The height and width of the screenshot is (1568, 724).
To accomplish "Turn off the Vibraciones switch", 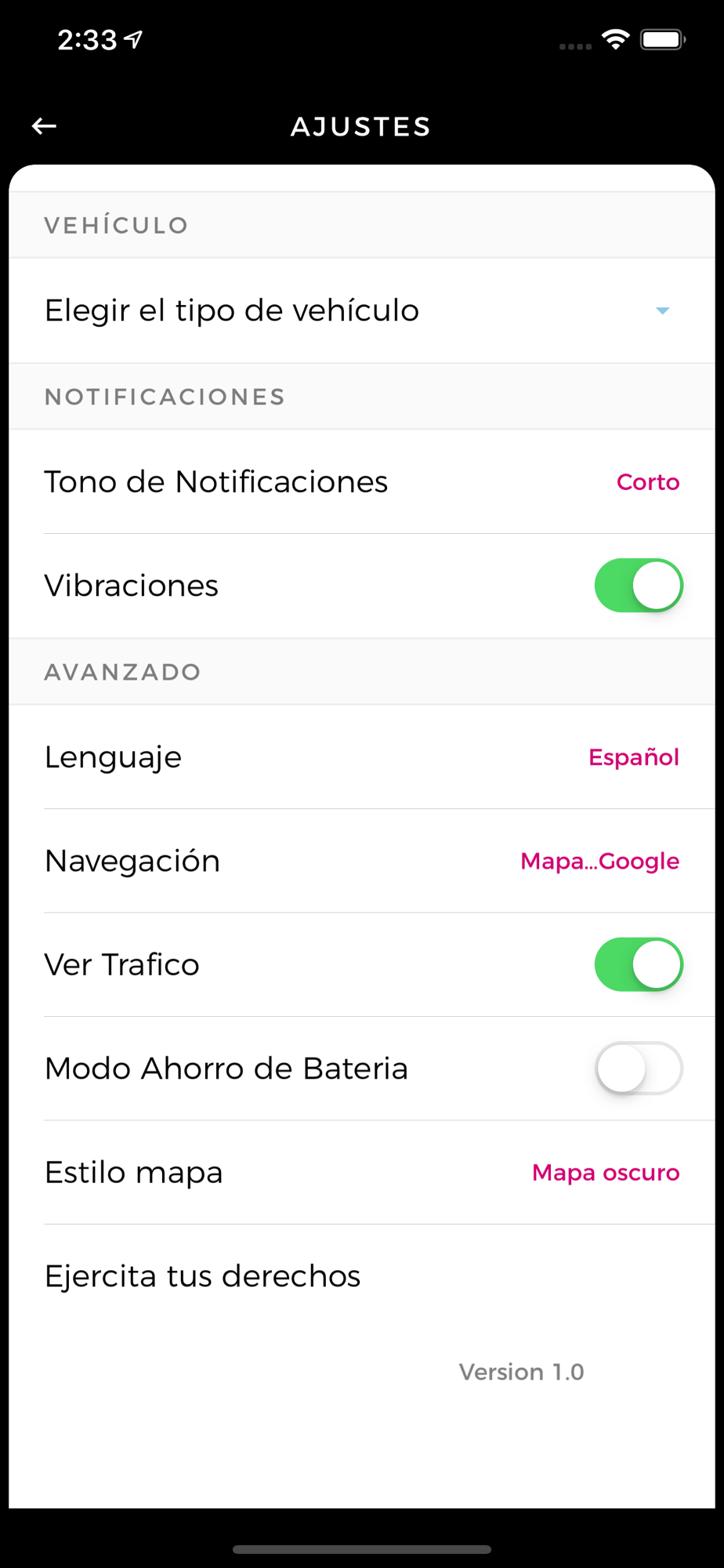I will (639, 586).
